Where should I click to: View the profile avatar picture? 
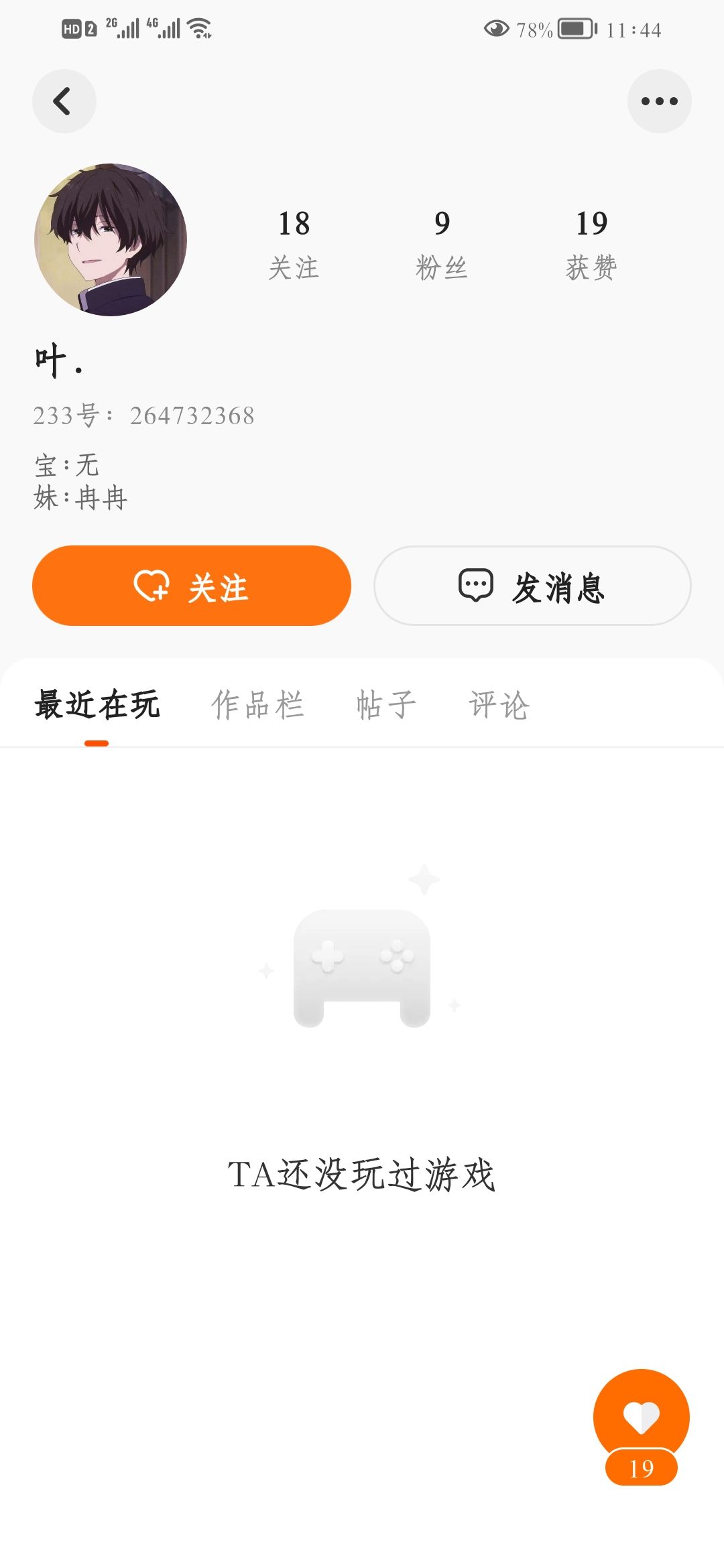point(111,240)
